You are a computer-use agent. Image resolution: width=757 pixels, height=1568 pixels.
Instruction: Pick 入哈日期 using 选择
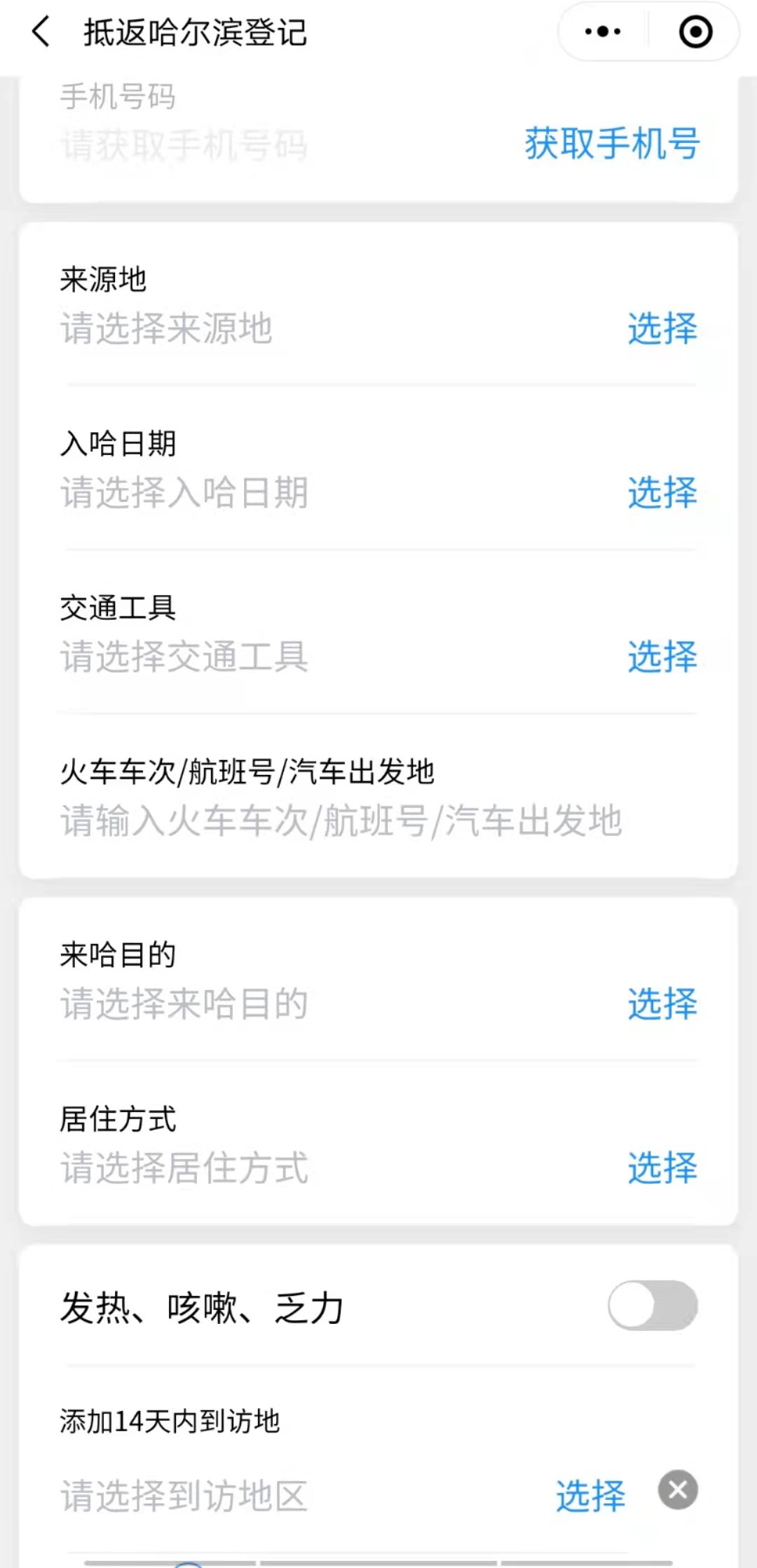[662, 492]
